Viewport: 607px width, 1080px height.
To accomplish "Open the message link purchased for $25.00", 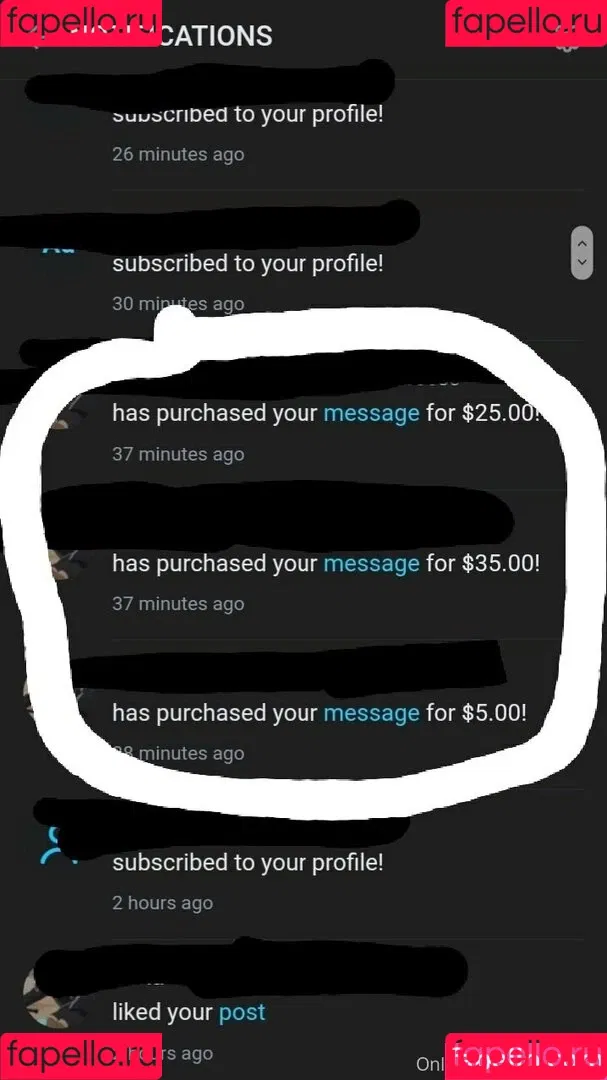I will point(371,413).
